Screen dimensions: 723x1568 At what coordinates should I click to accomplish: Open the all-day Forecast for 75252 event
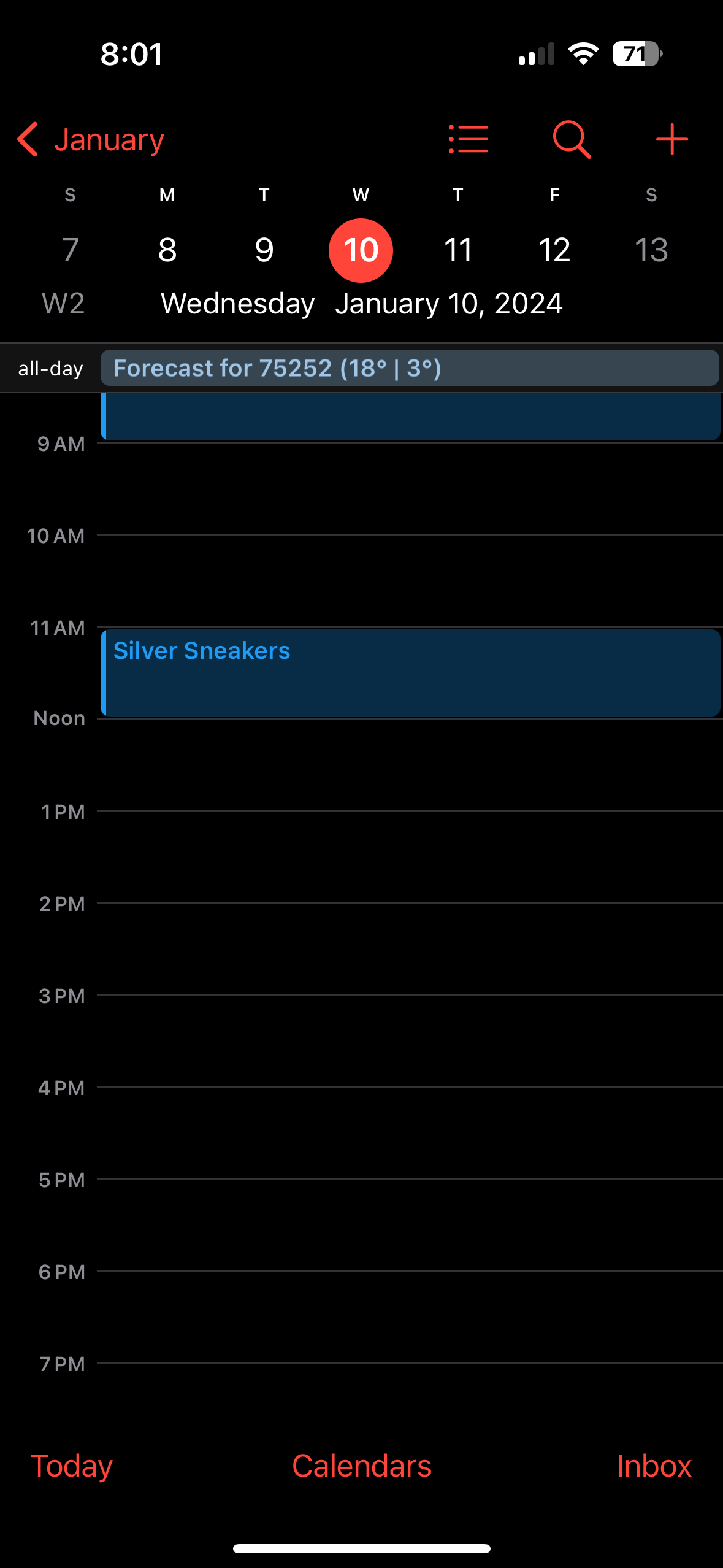pos(409,368)
